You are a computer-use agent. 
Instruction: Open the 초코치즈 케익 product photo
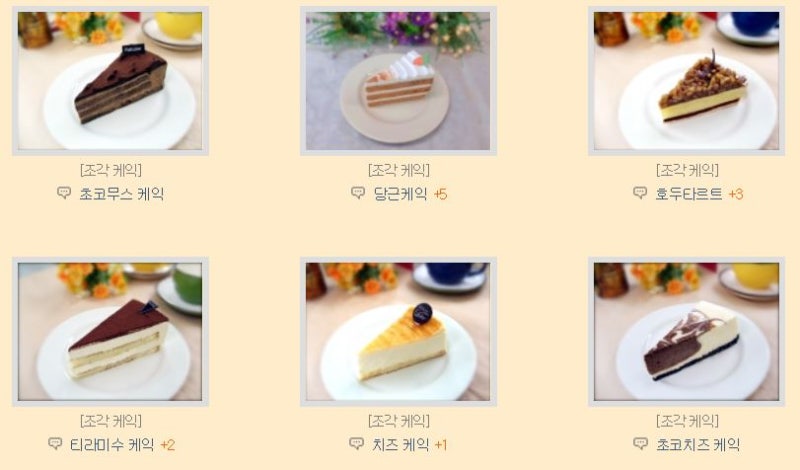point(686,332)
